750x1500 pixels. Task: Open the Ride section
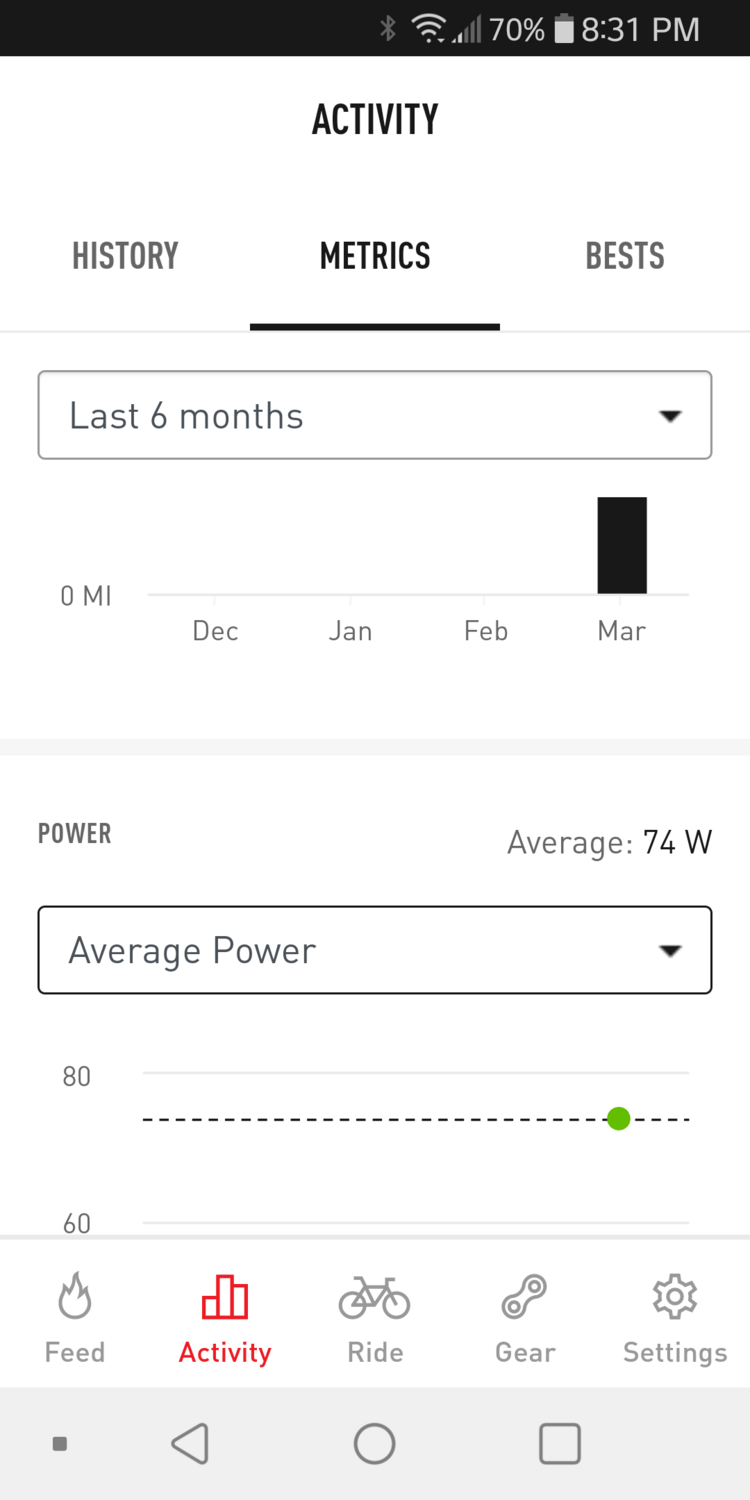click(375, 1318)
